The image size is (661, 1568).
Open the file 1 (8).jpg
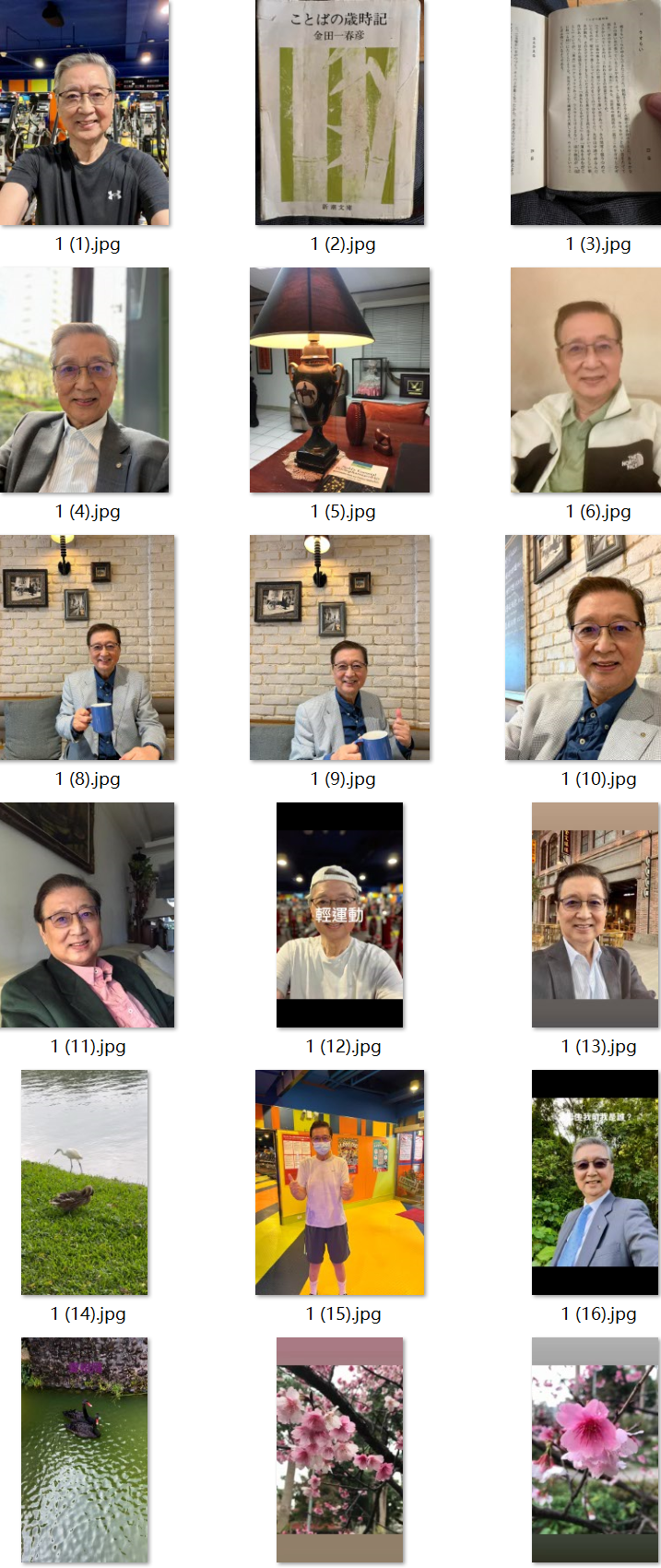point(87,647)
